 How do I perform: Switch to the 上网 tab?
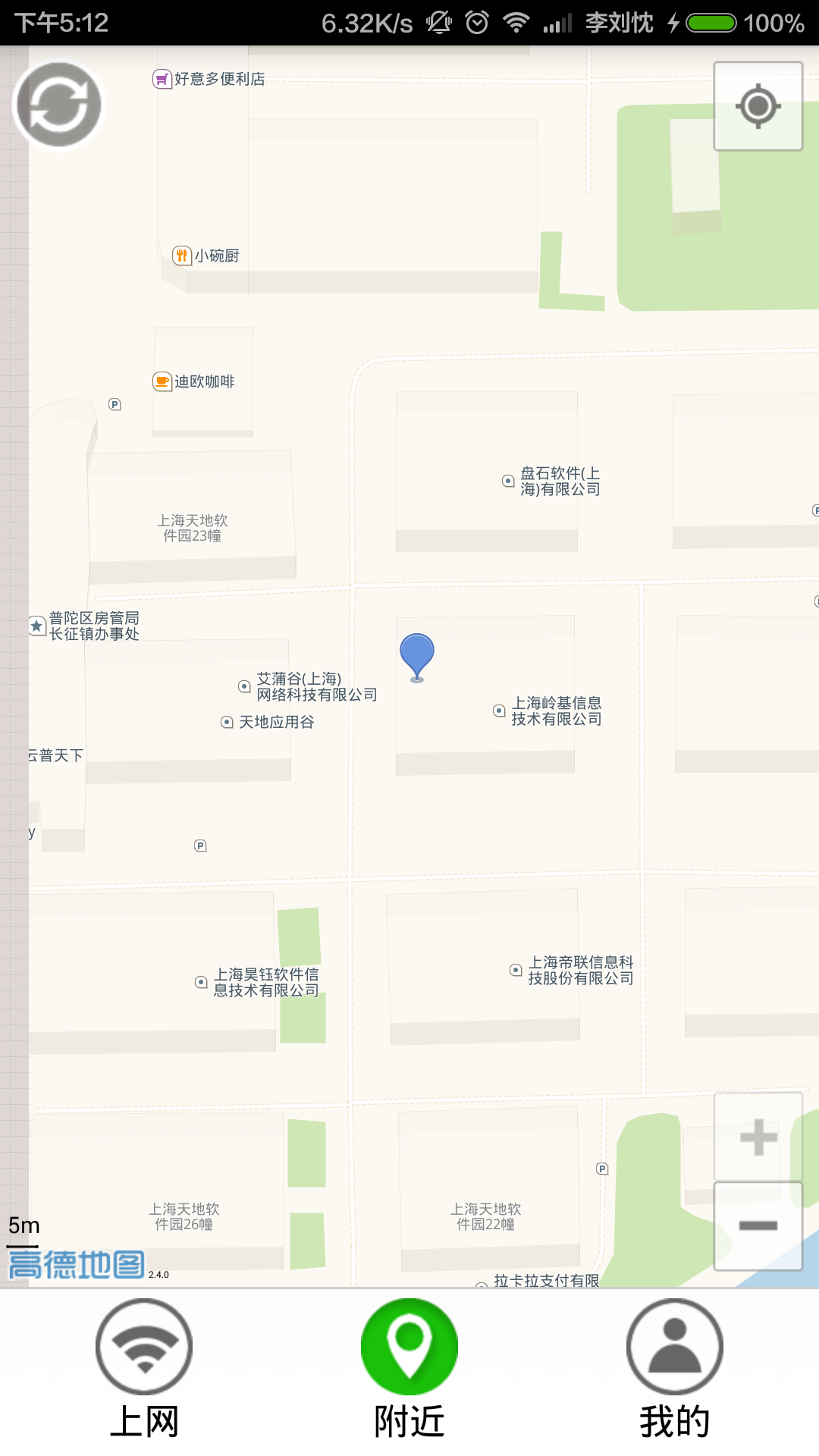pyautogui.click(x=144, y=1369)
